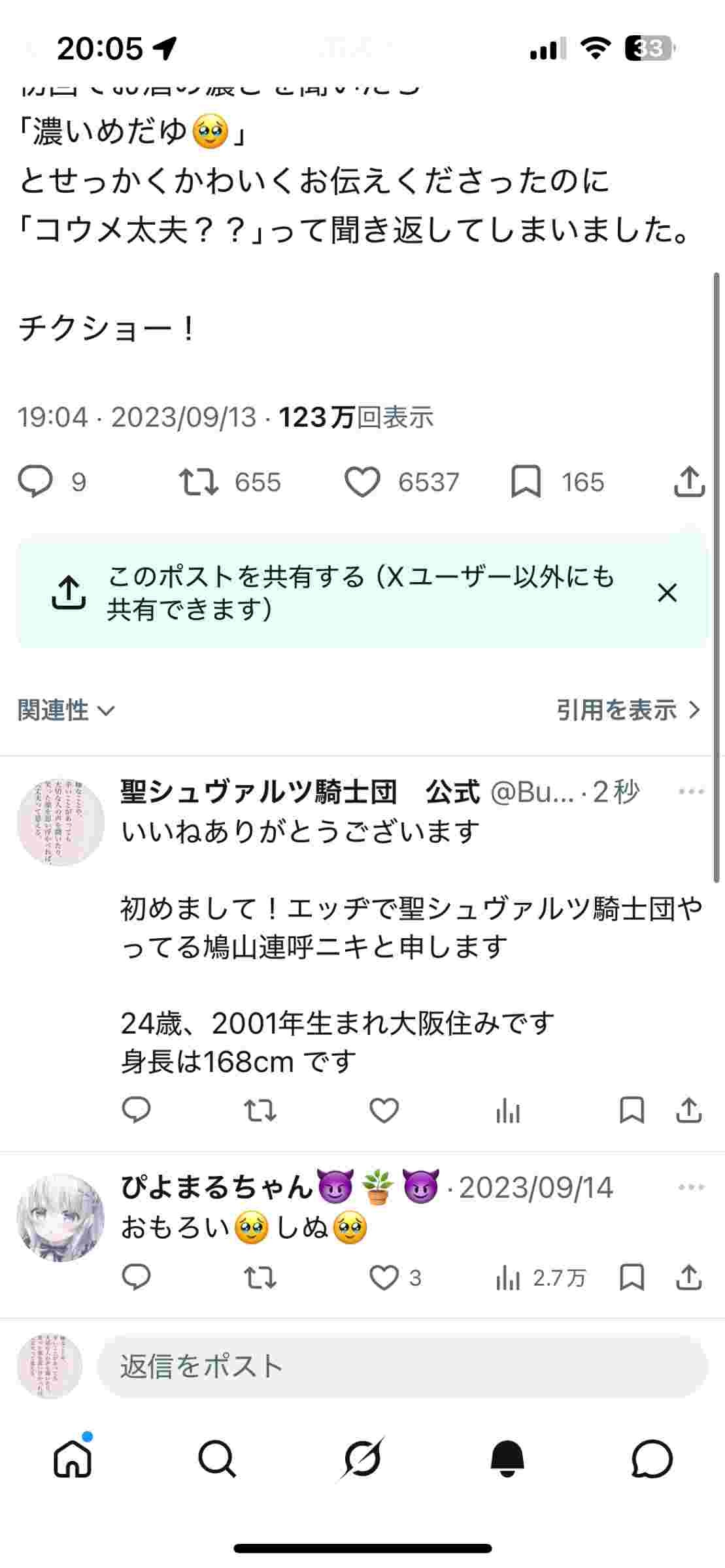
Task: Repost the 聖シュヴァルツ騎士団 reply
Action: 260,1111
